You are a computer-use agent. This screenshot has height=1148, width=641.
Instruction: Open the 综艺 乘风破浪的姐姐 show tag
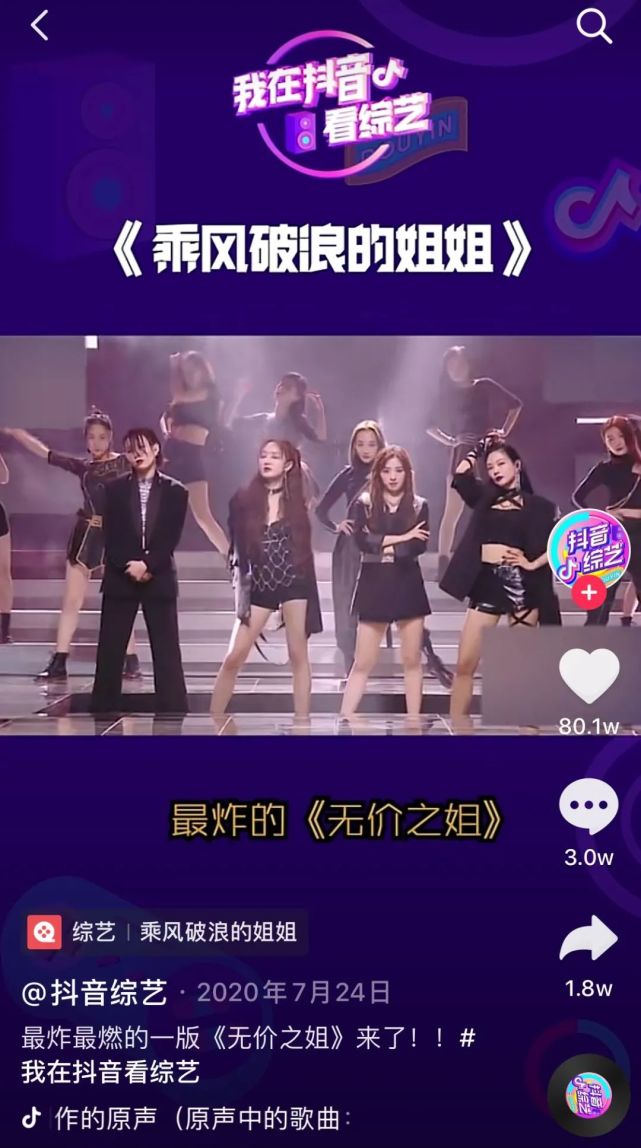(166, 932)
